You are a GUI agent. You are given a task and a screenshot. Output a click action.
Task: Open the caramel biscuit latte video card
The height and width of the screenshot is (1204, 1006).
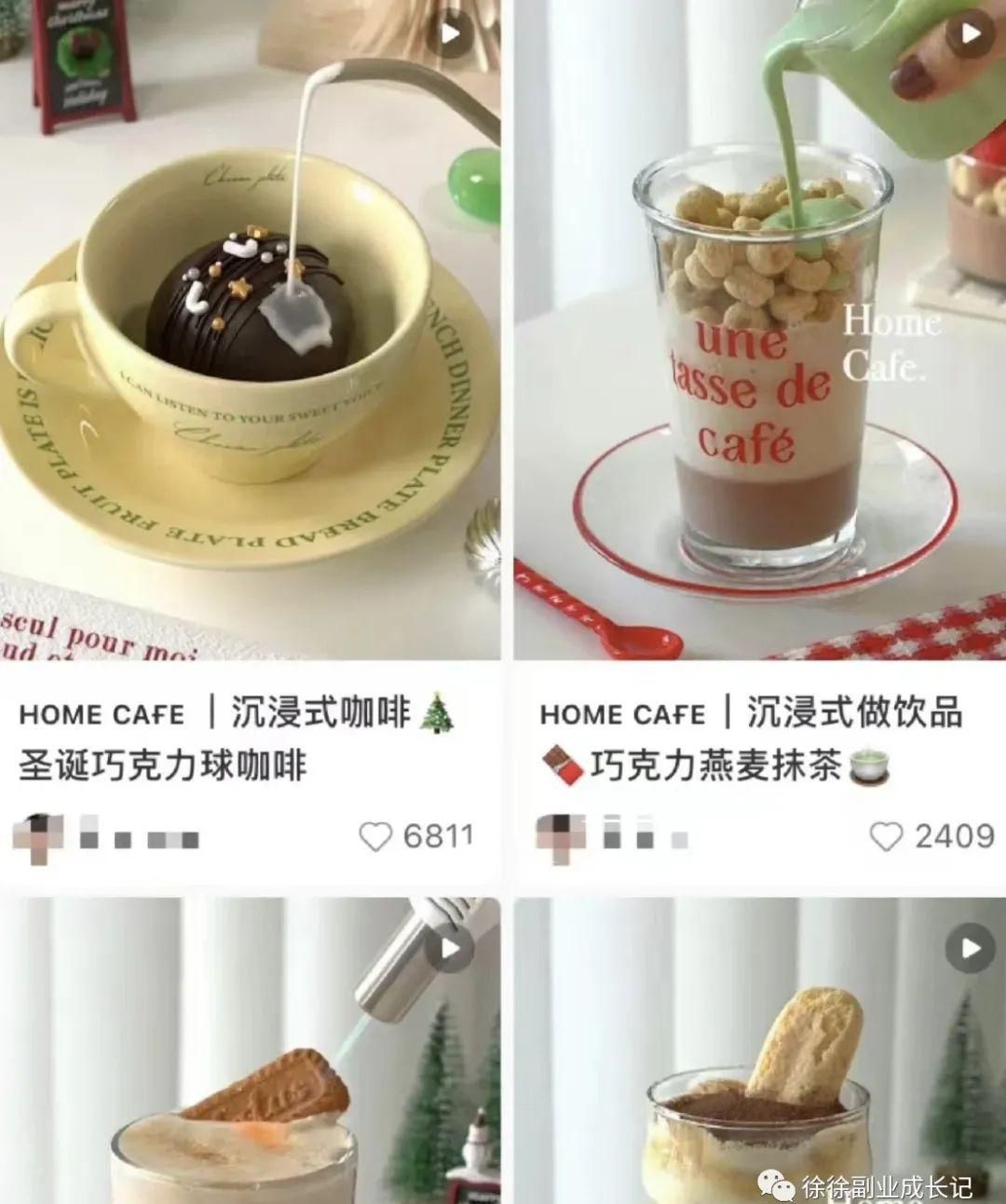pos(250,1052)
